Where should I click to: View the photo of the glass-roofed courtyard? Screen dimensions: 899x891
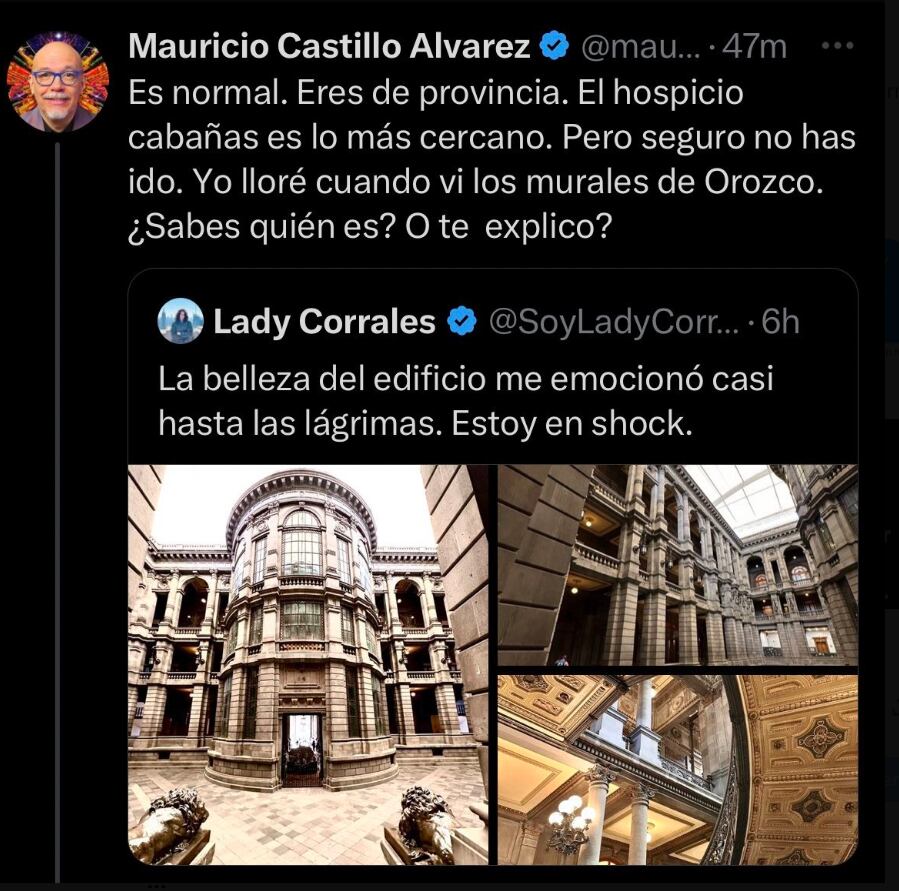point(677,564)
